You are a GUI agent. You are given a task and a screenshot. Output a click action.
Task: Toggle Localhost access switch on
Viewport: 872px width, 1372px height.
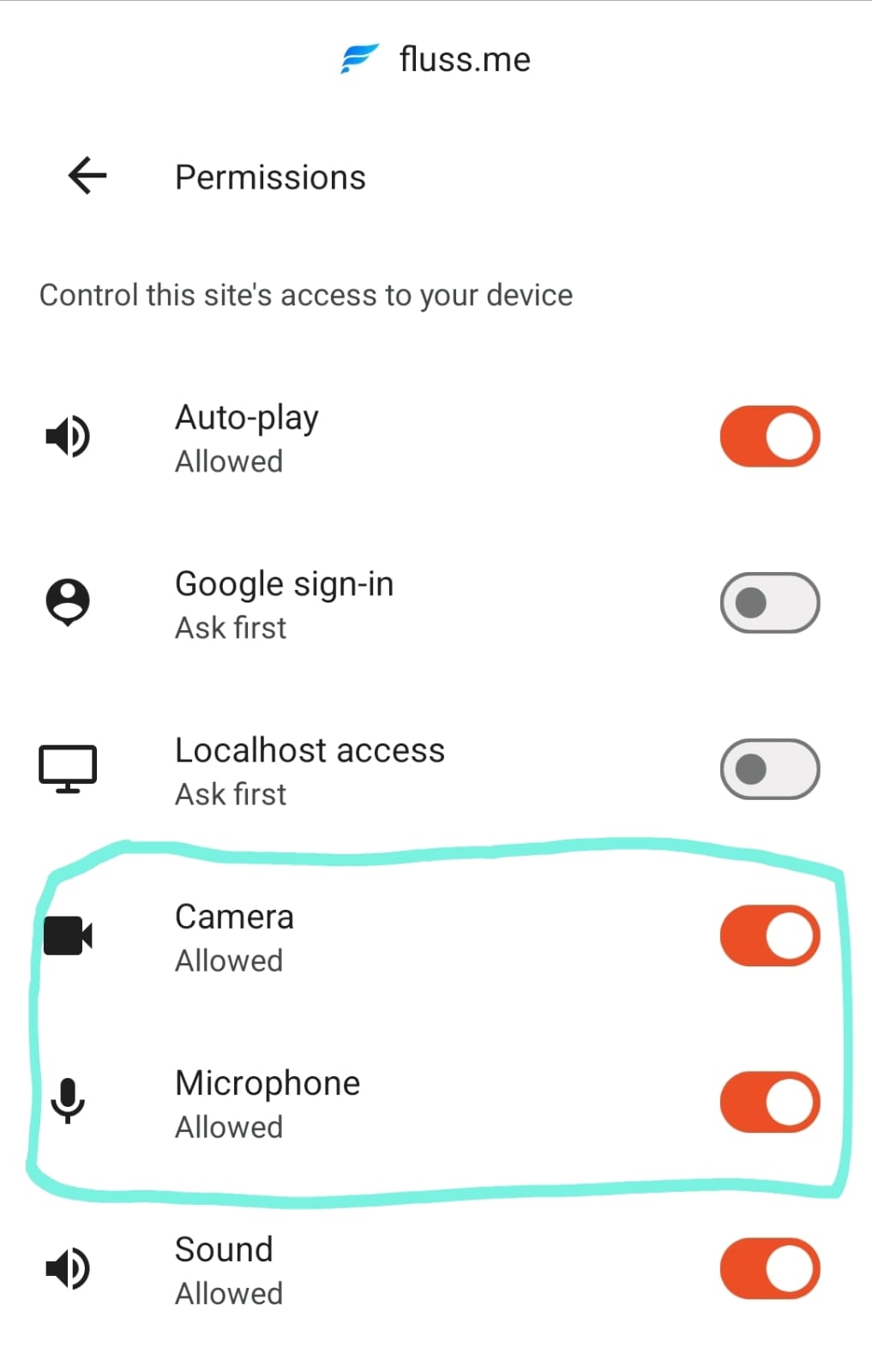769,769
